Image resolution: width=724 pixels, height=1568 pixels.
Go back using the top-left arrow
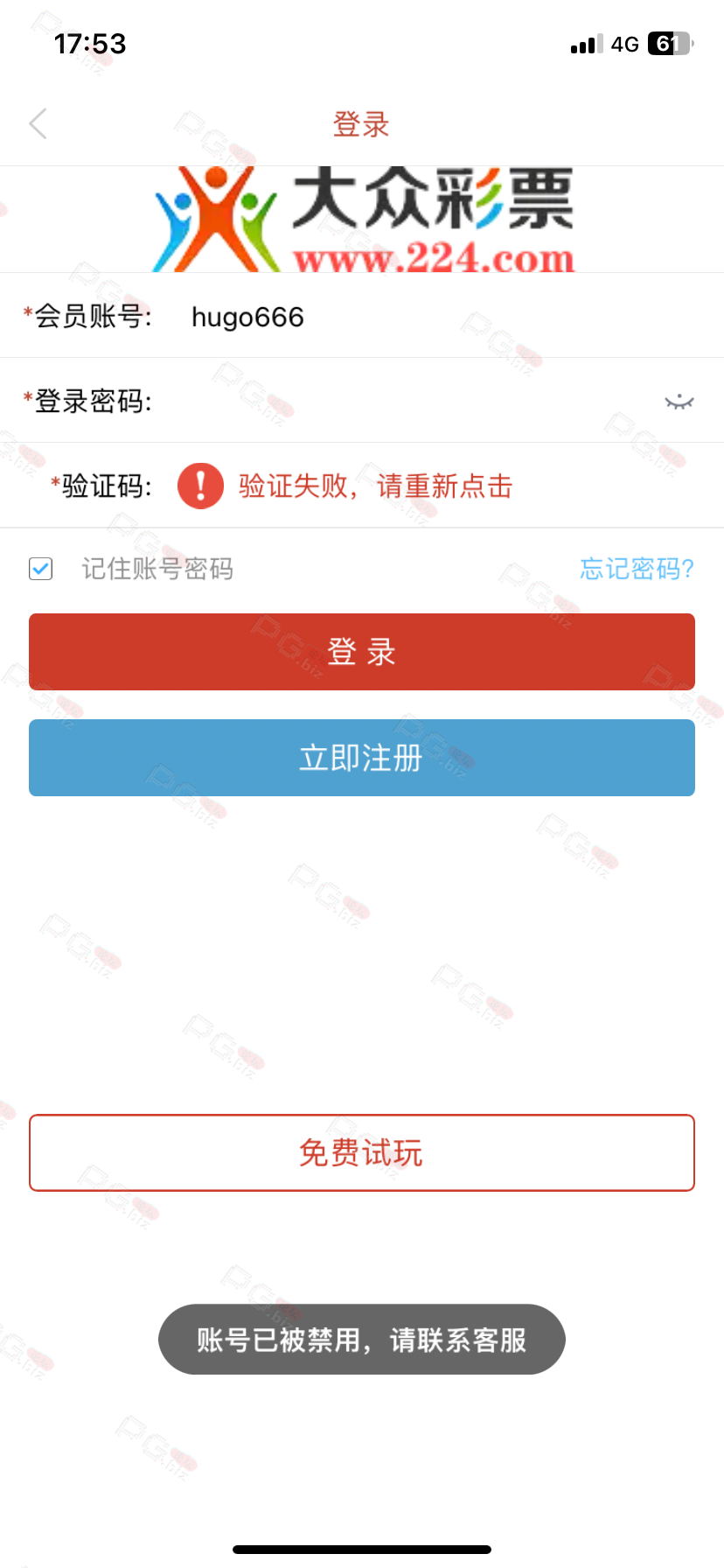point(38,124)
